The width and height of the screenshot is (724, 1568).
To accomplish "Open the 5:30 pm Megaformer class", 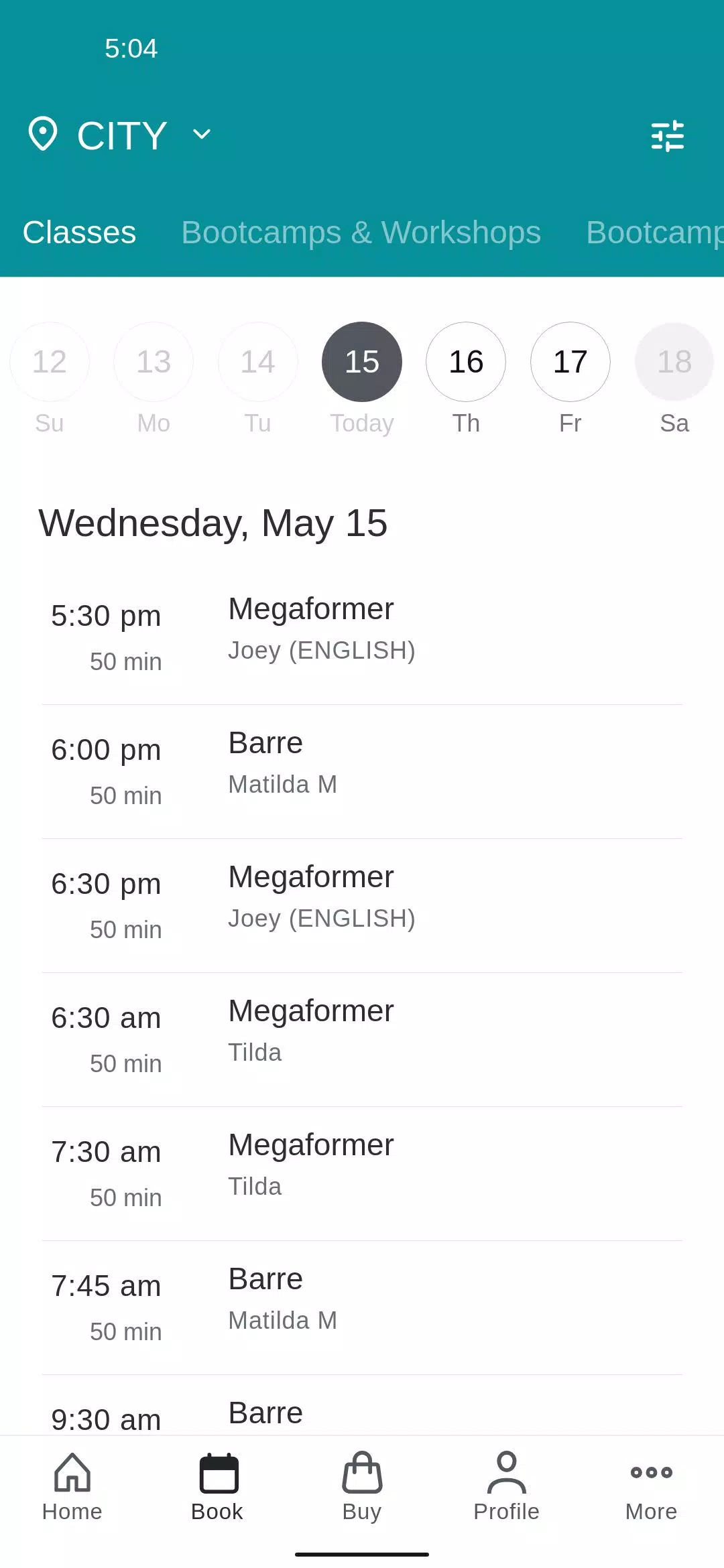I will [x=362, y=638].
